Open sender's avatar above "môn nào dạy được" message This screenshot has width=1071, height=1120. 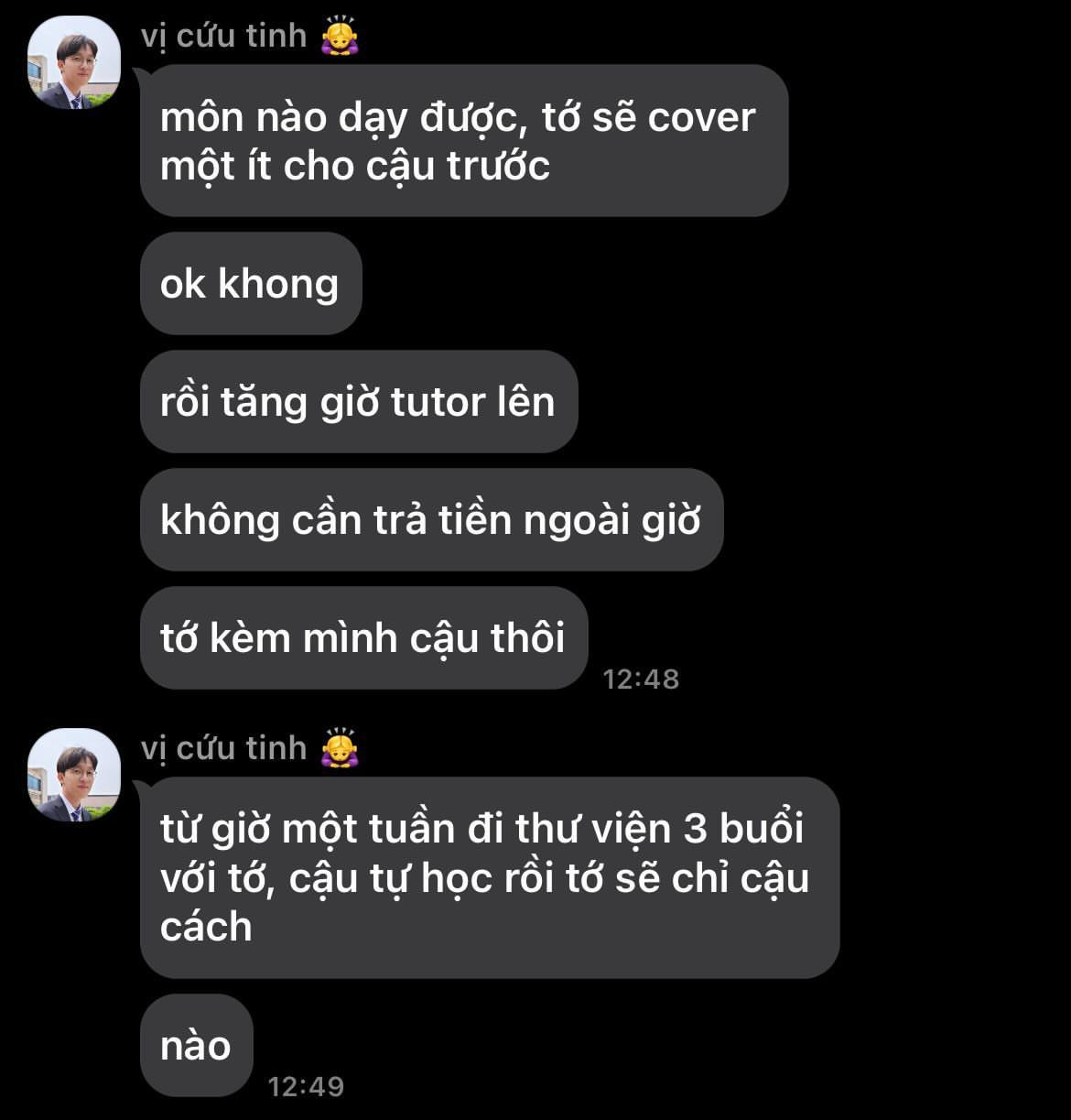(74, 62)
